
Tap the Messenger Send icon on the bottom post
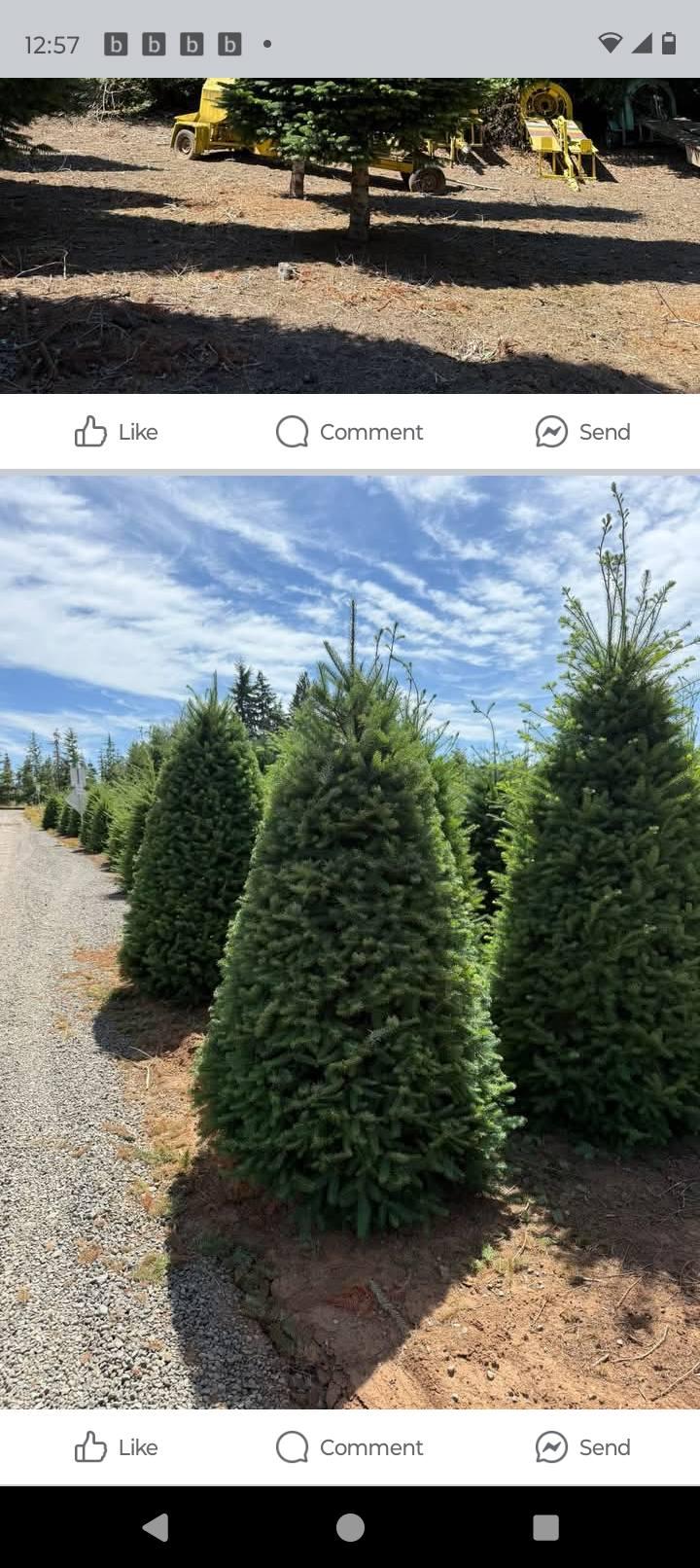pos(551,1447)
